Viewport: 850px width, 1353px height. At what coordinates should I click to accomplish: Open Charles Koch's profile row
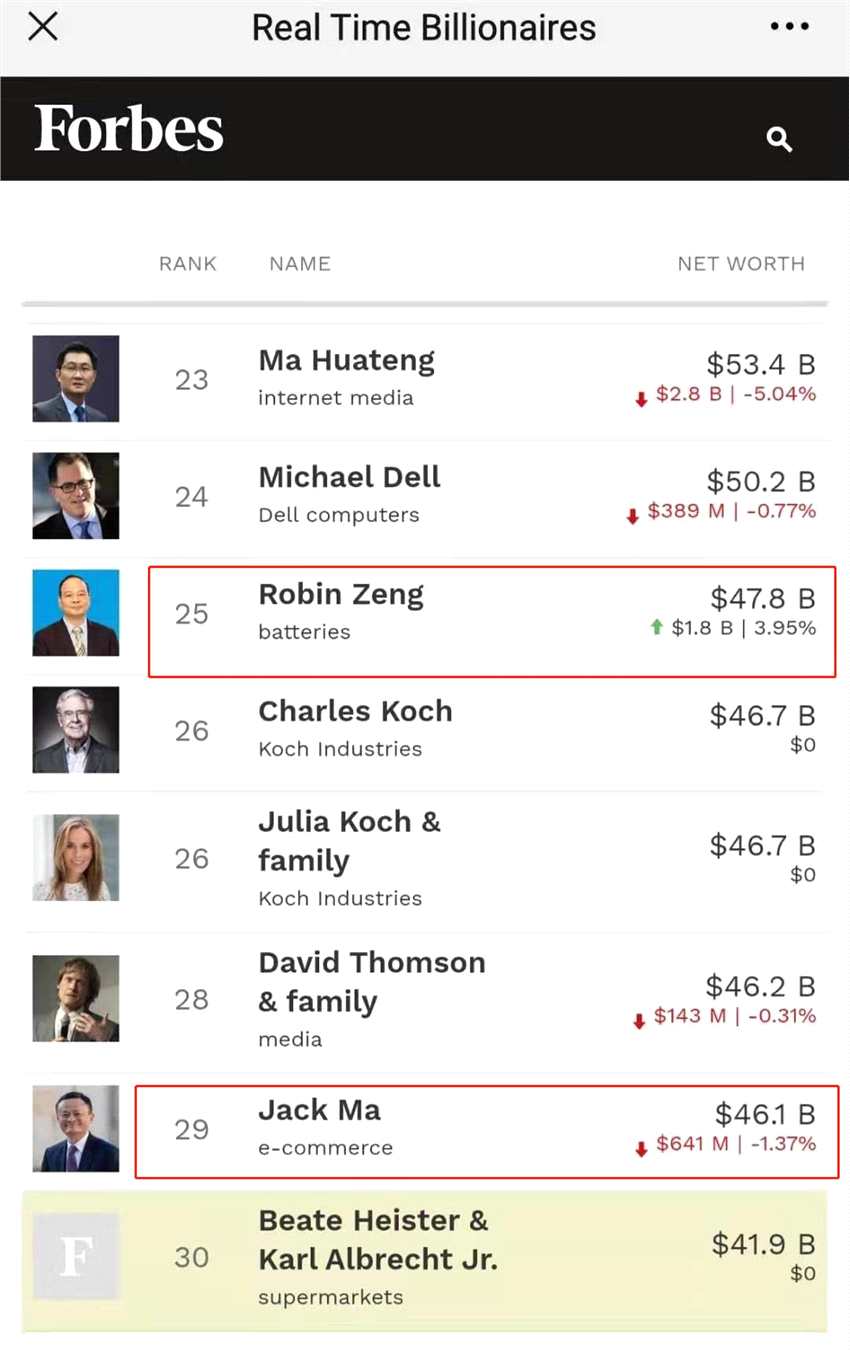click(x=355, y=712)
